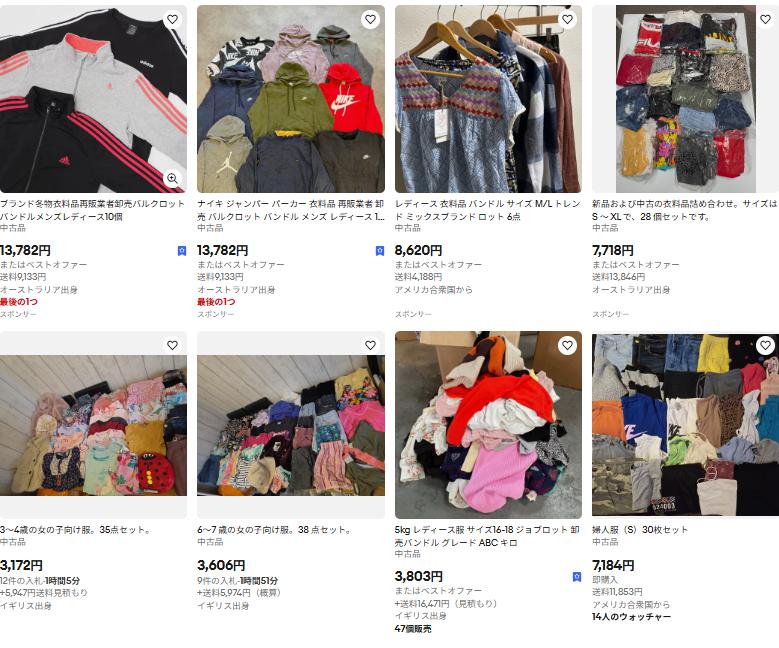Add the Adidas winter bundle to watchlist
779x648 pixels.
click(172, 19)
